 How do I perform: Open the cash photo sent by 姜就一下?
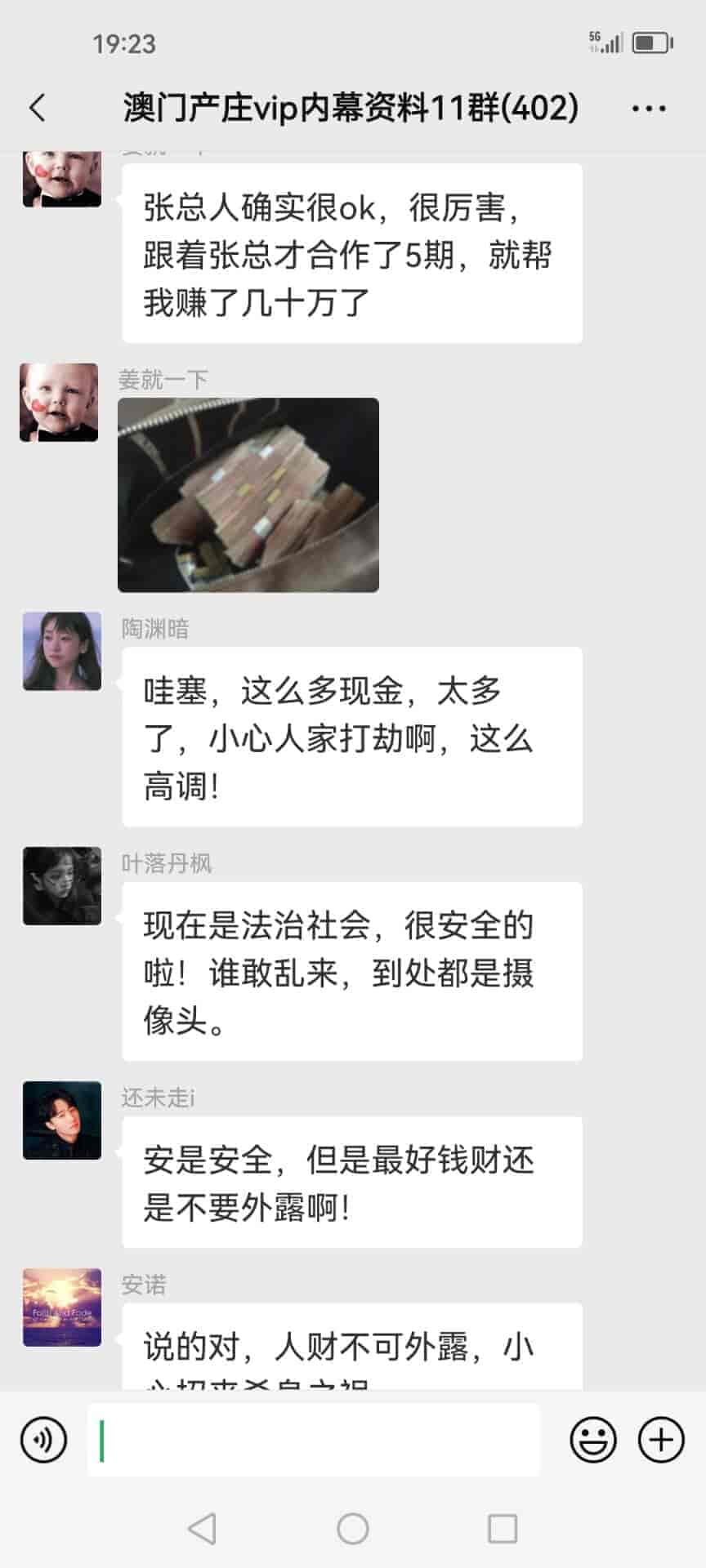248,495
